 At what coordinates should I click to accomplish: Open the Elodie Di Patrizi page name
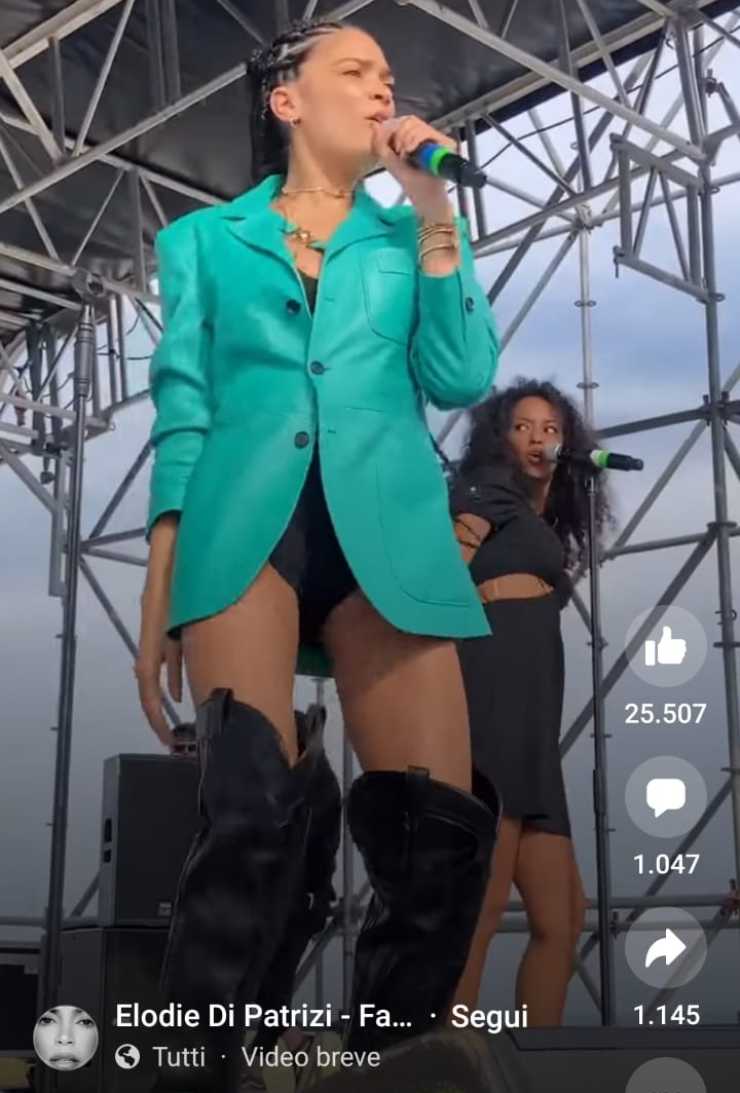263,1017
